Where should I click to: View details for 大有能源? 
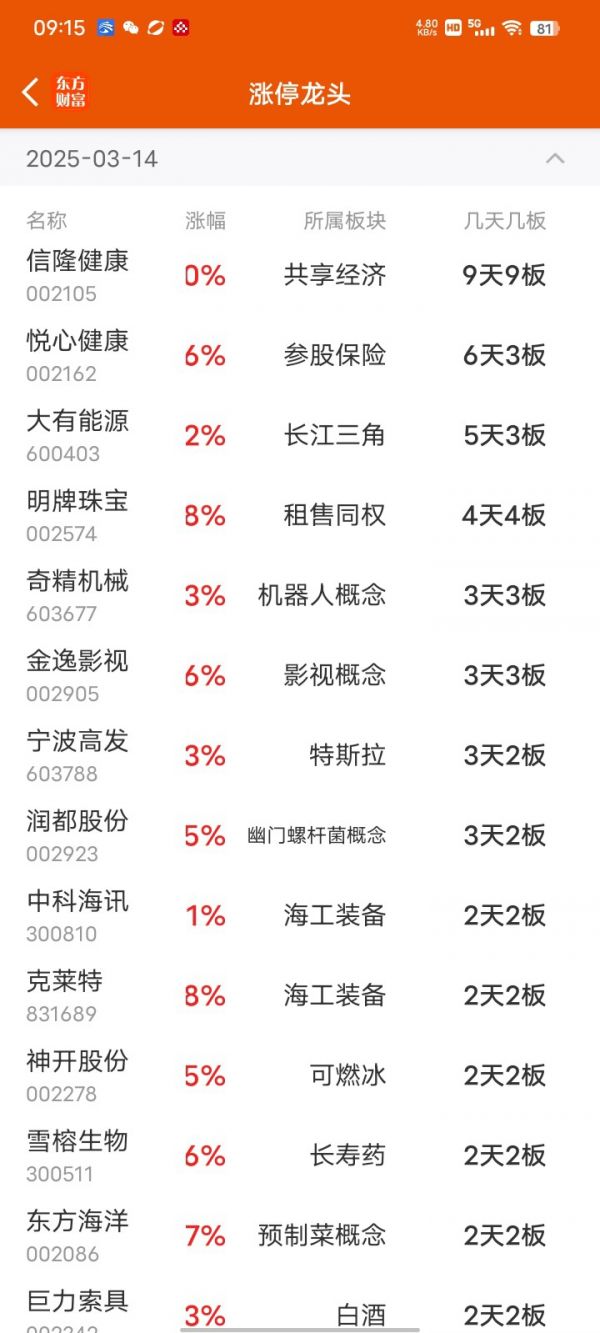pyautogui.click(x=300, y=435)
